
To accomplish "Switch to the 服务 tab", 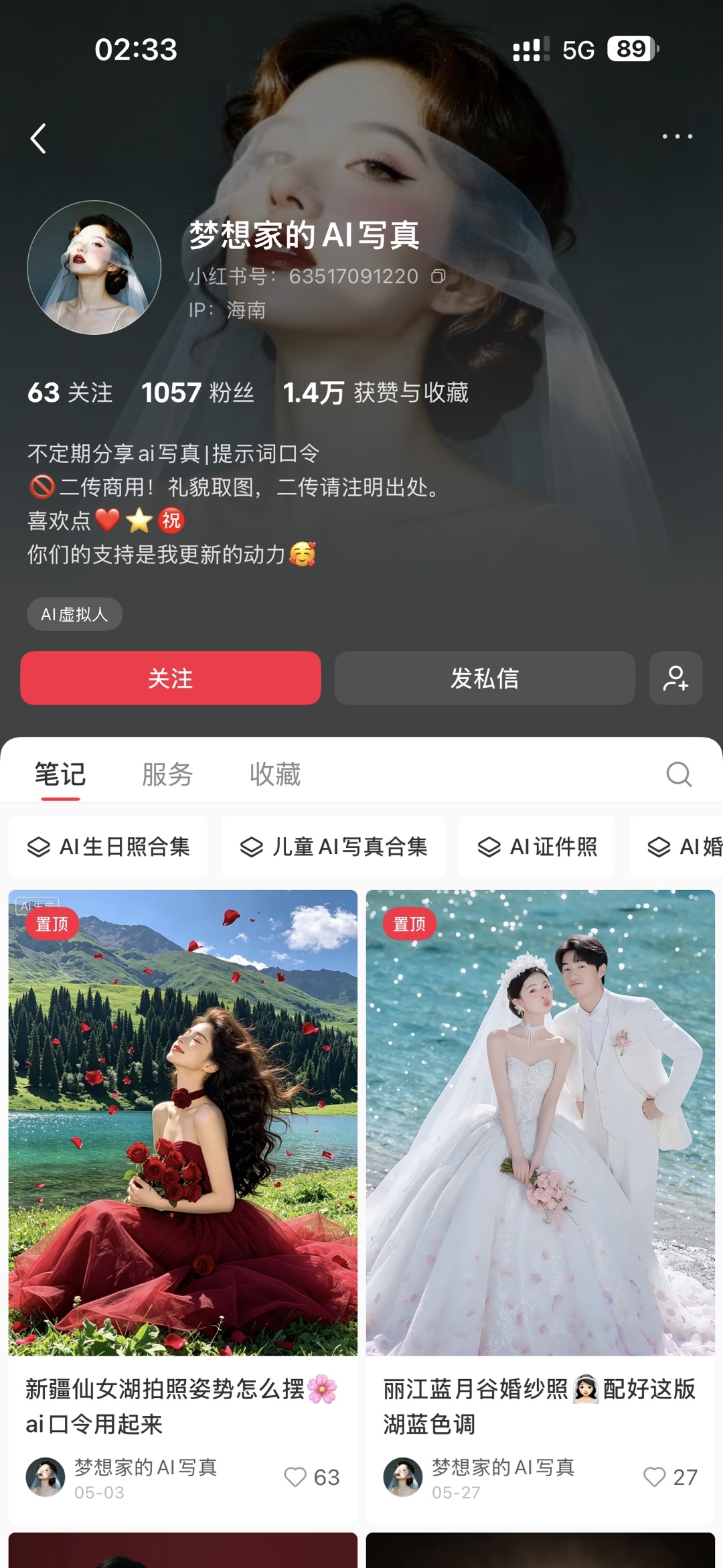I will tap(167, 774).
